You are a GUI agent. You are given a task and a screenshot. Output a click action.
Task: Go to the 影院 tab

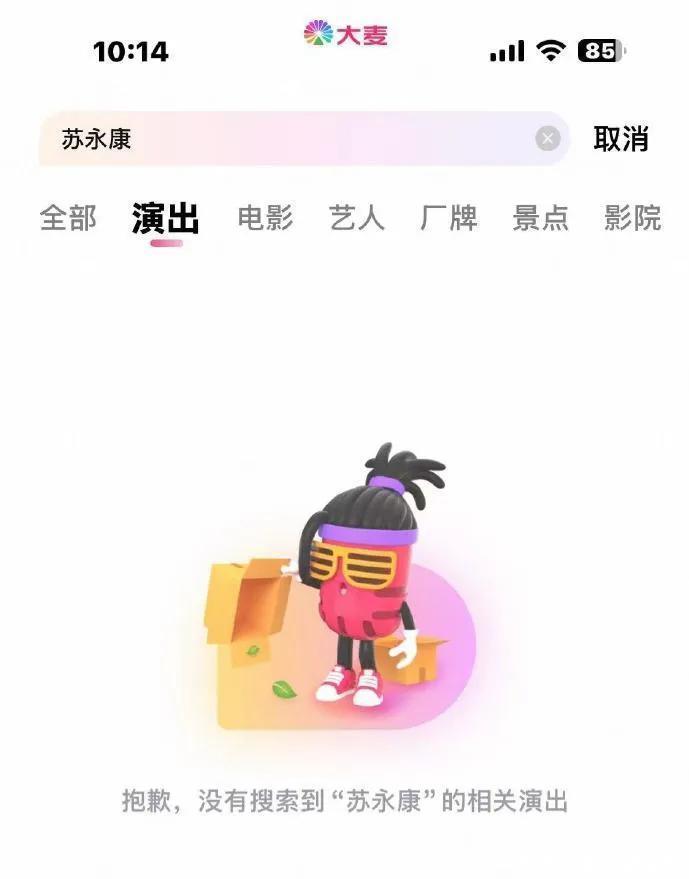click(x=632, y=217)
